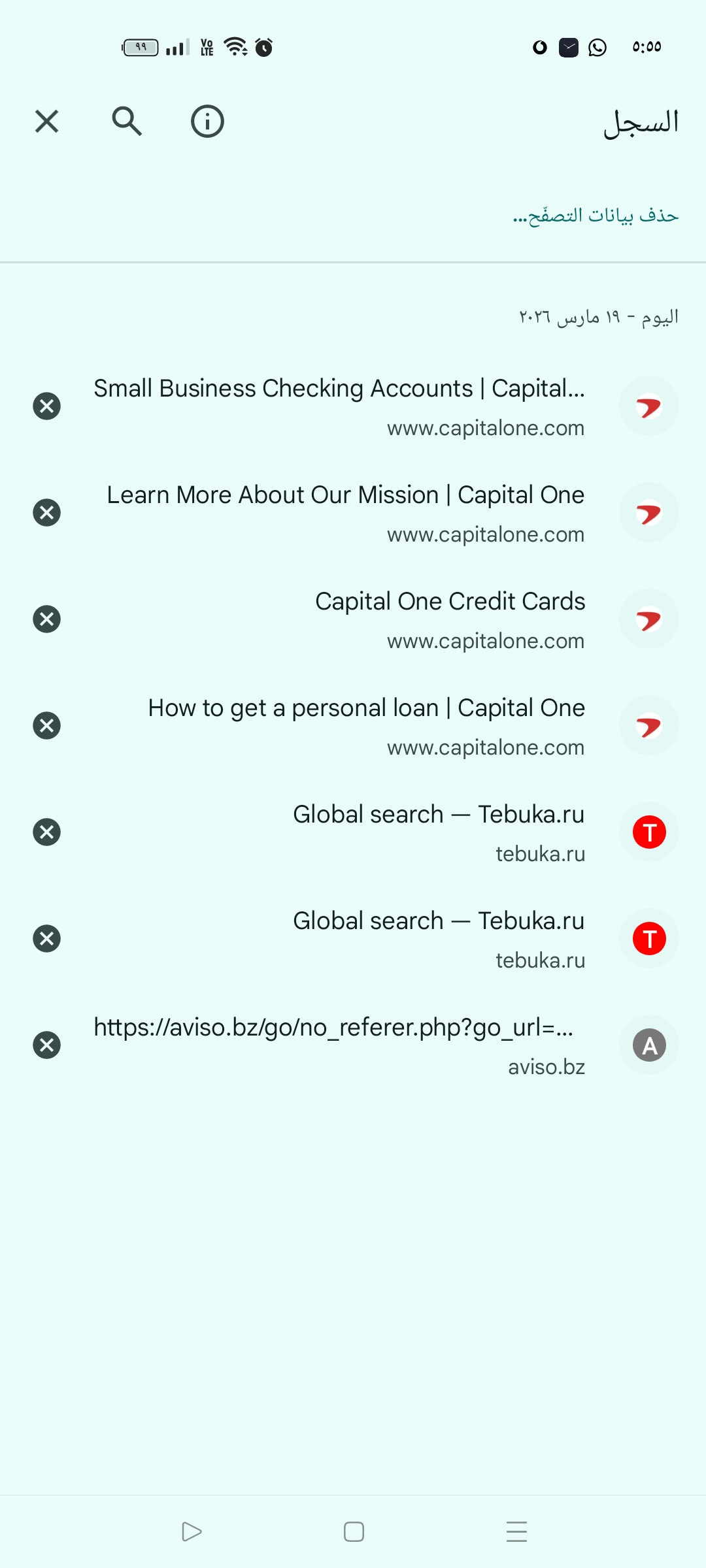Open the info icon in the toolbar
The height and width of the screenshot is (1568, 706).
point(207,122)
